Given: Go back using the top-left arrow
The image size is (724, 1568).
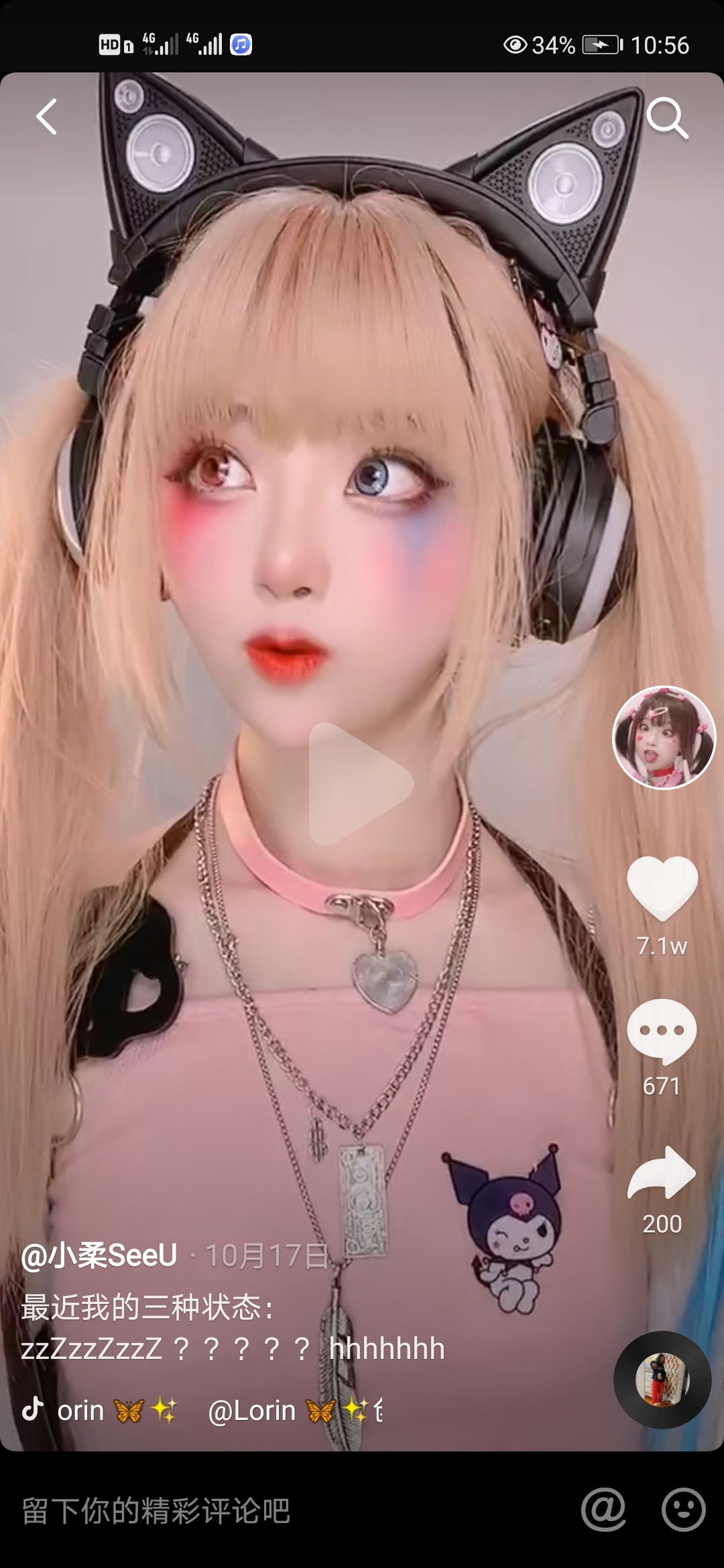Looking at the screenshot, I should 46,117.
